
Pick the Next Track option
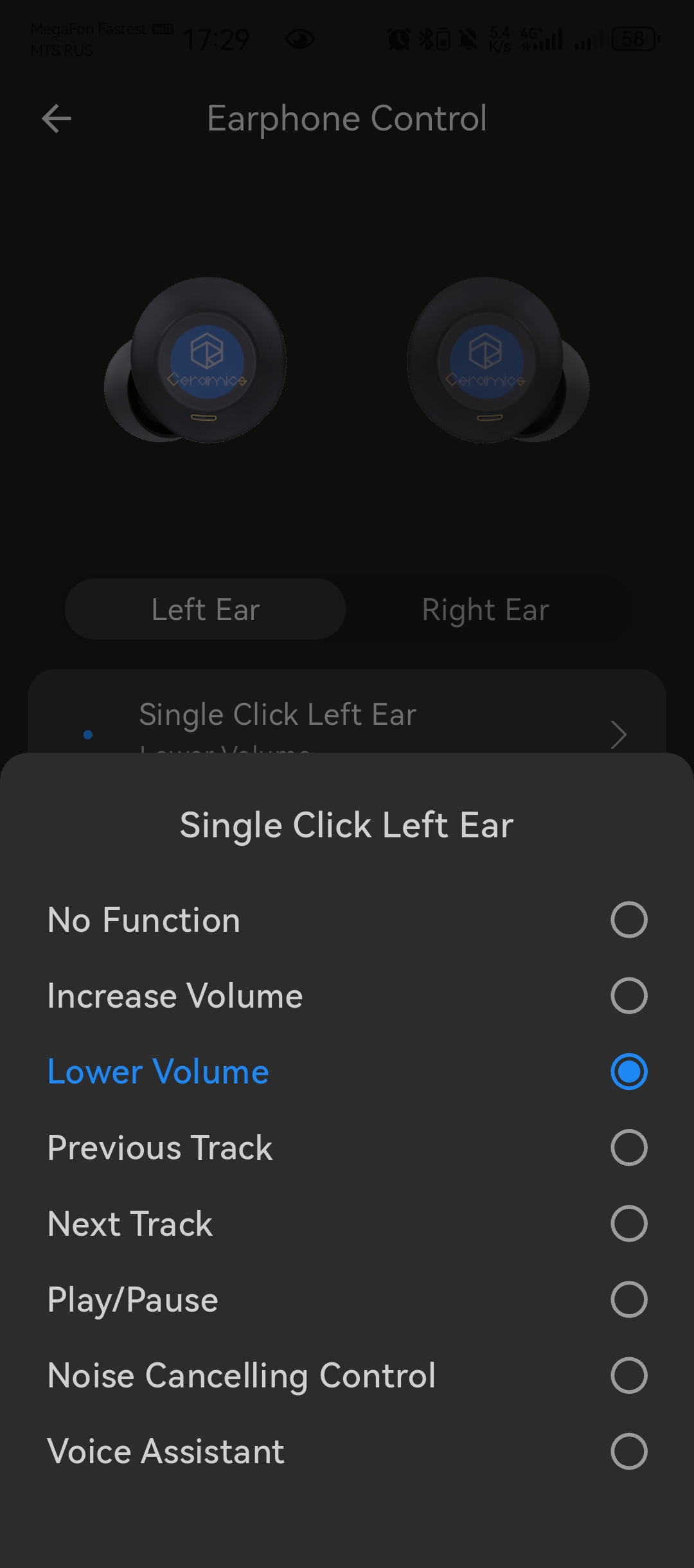pyautogui.click(x=628, y=1223)
